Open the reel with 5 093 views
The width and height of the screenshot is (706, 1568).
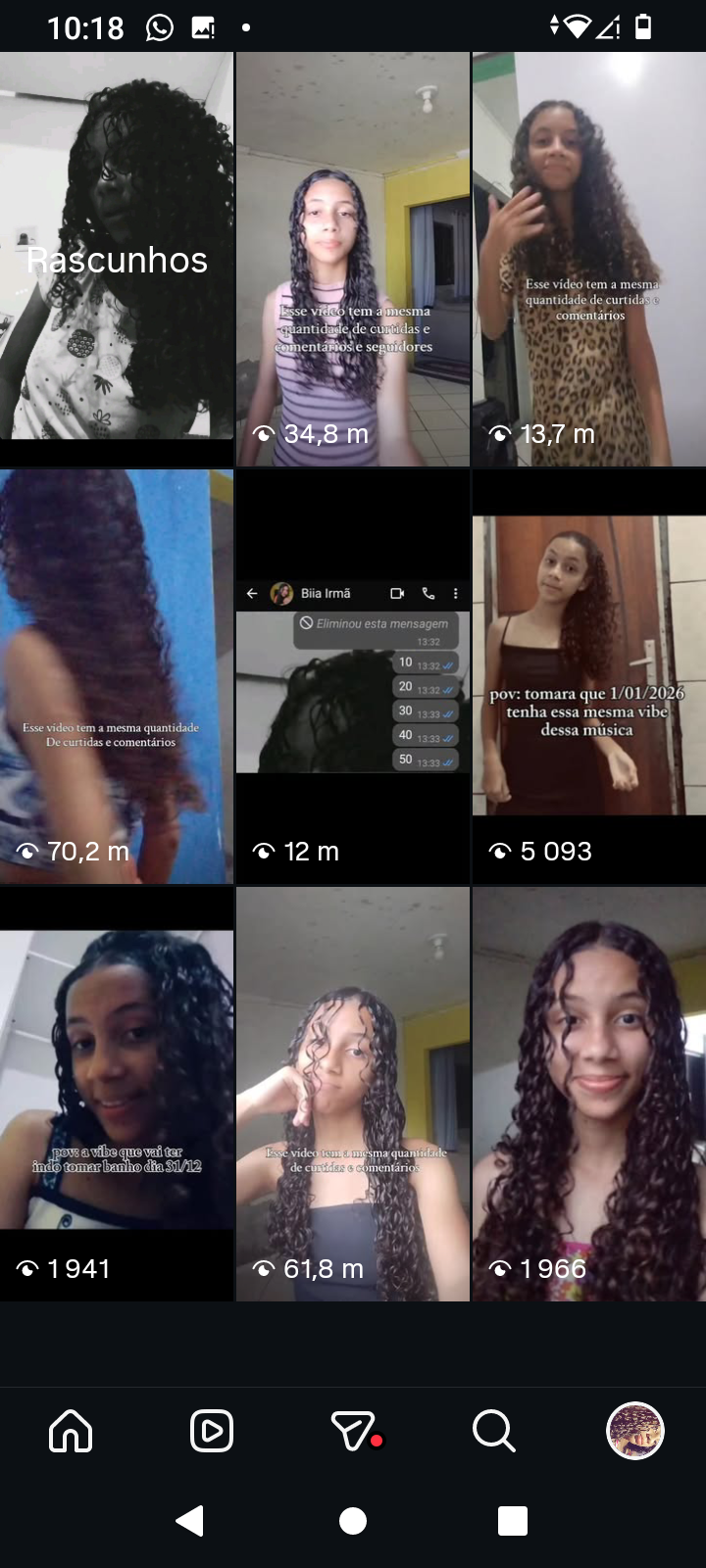pyautogui.click(x=589, y=676)
